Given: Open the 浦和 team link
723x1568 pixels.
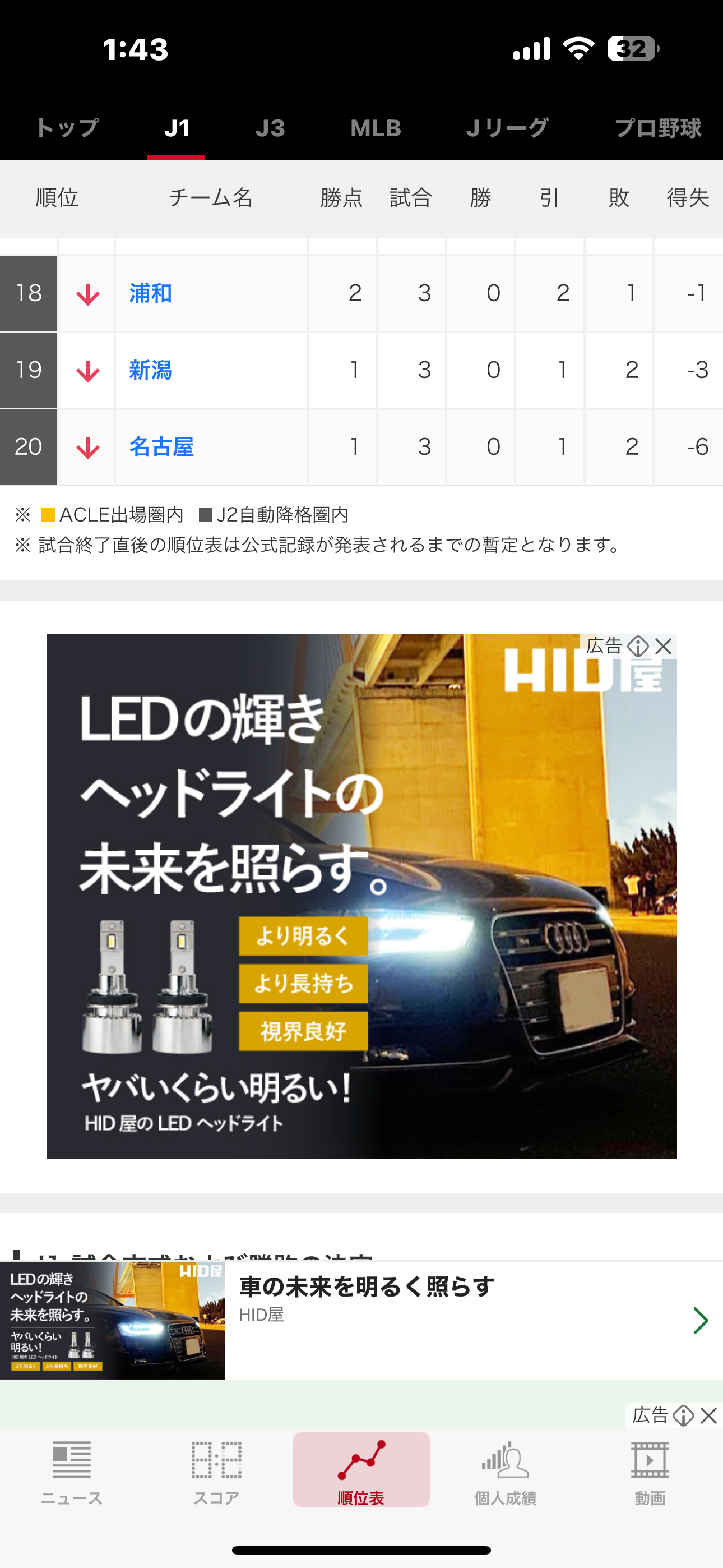Looking at the screenshot, I should [150, 293].
